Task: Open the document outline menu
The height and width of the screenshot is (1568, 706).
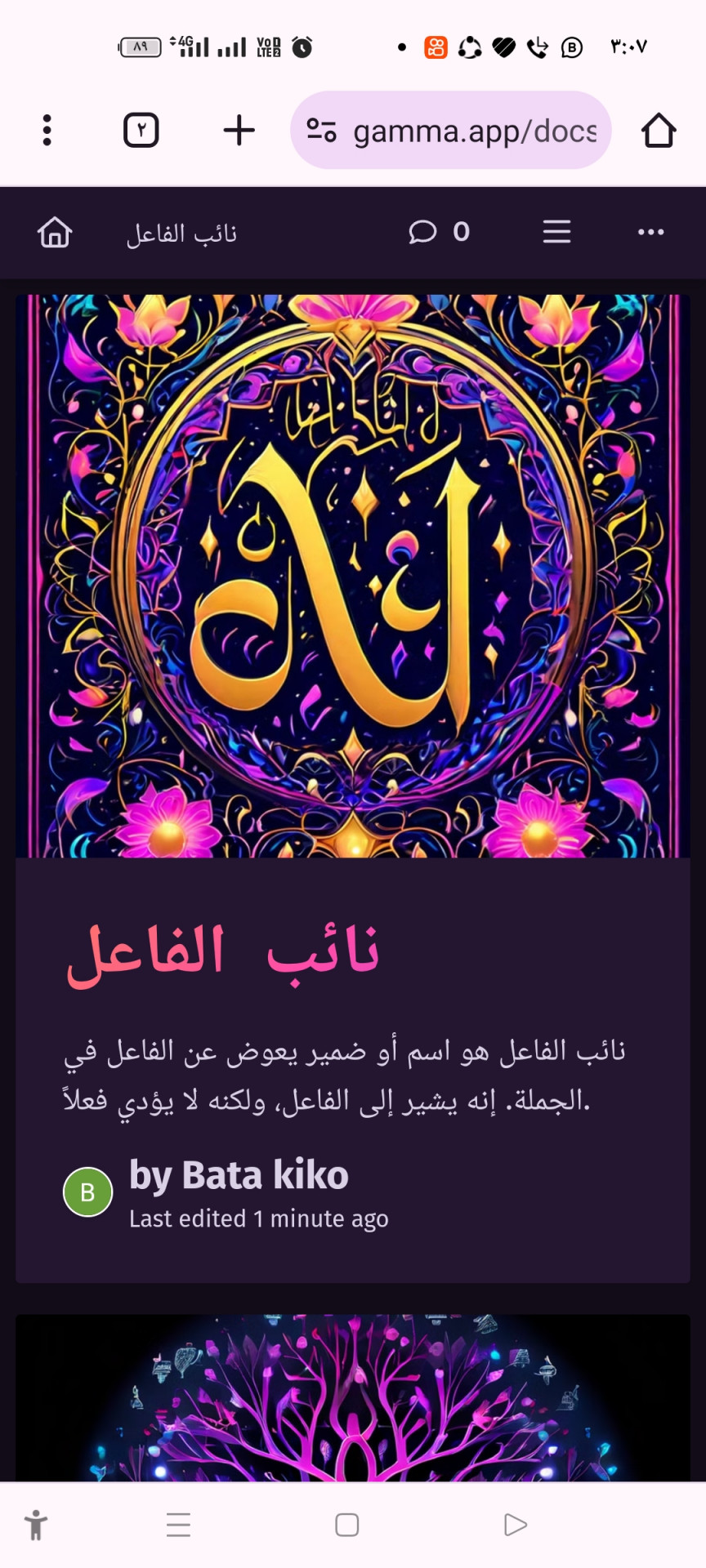Action: [556, 233]
